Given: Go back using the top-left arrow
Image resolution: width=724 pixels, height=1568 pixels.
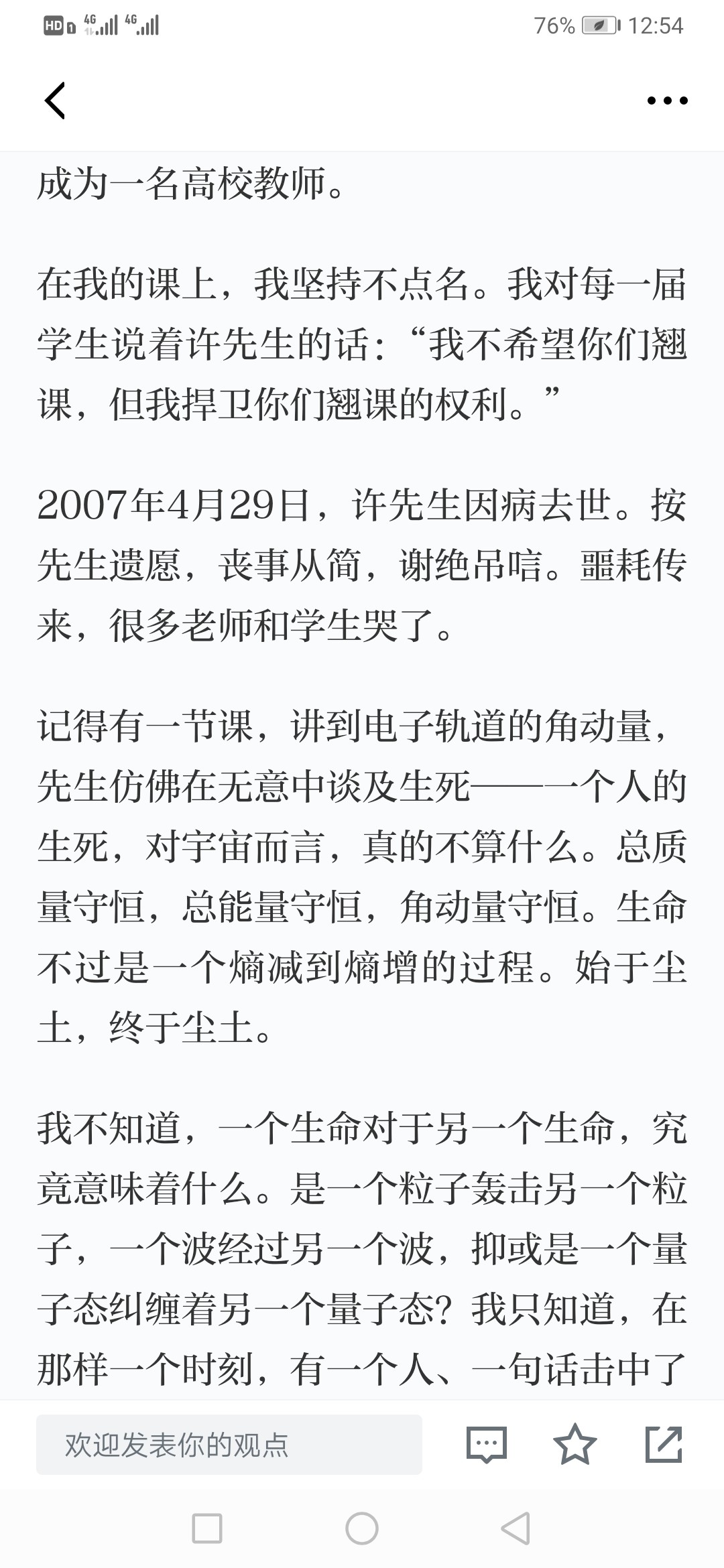Looking at the screenshot, I should tap(55, 101).
